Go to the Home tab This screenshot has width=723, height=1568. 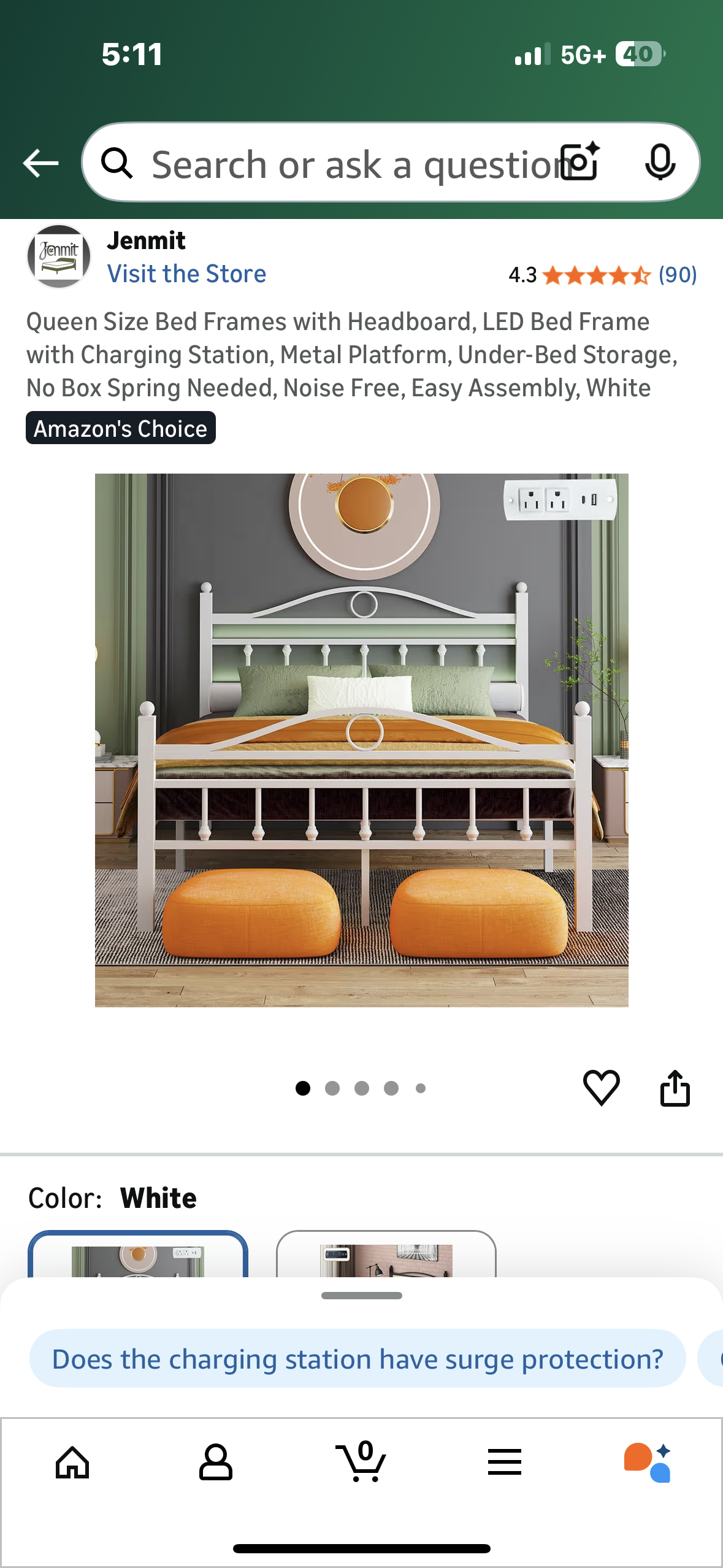(x=72, y=1462)
